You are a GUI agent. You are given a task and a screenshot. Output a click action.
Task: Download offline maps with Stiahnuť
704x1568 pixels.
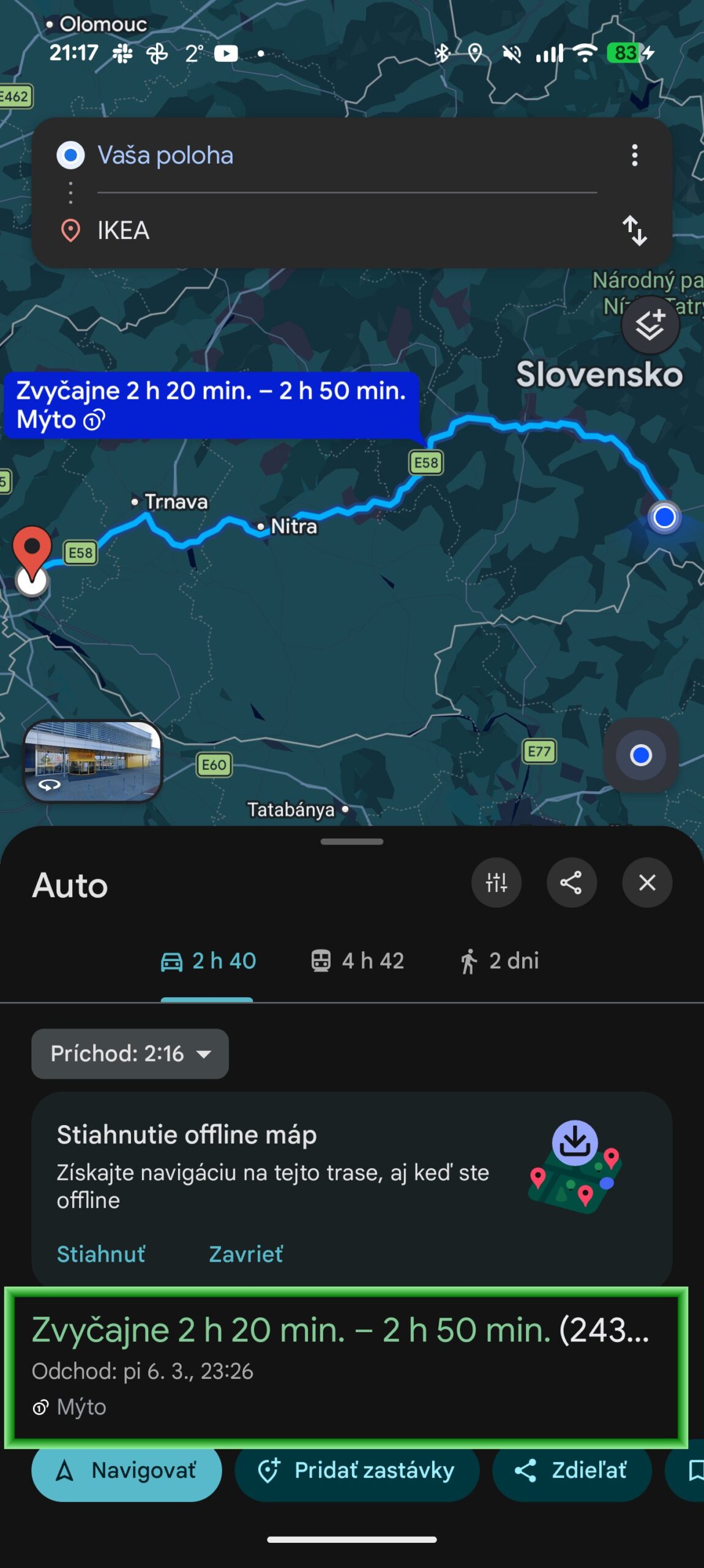click(101, 1254)
